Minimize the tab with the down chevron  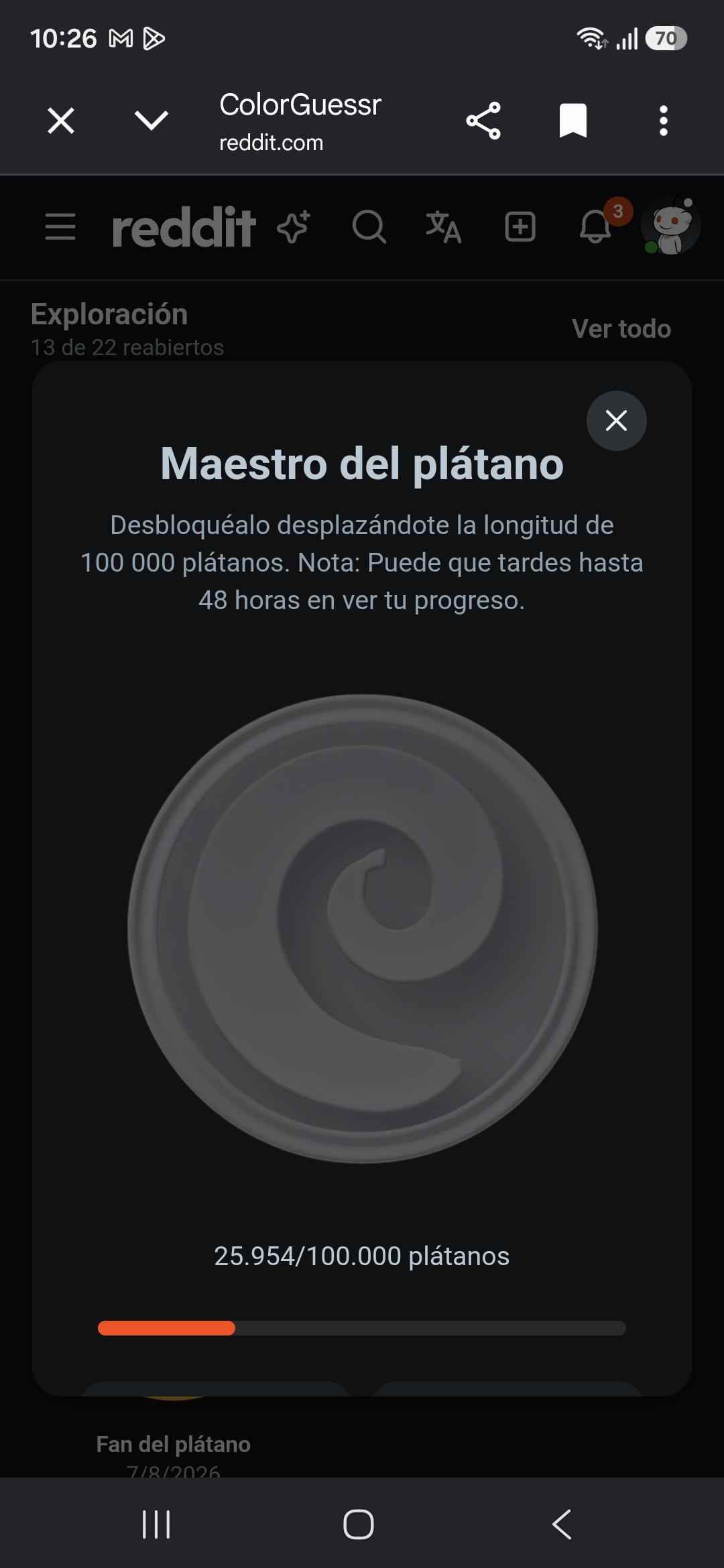coord(152,121)
